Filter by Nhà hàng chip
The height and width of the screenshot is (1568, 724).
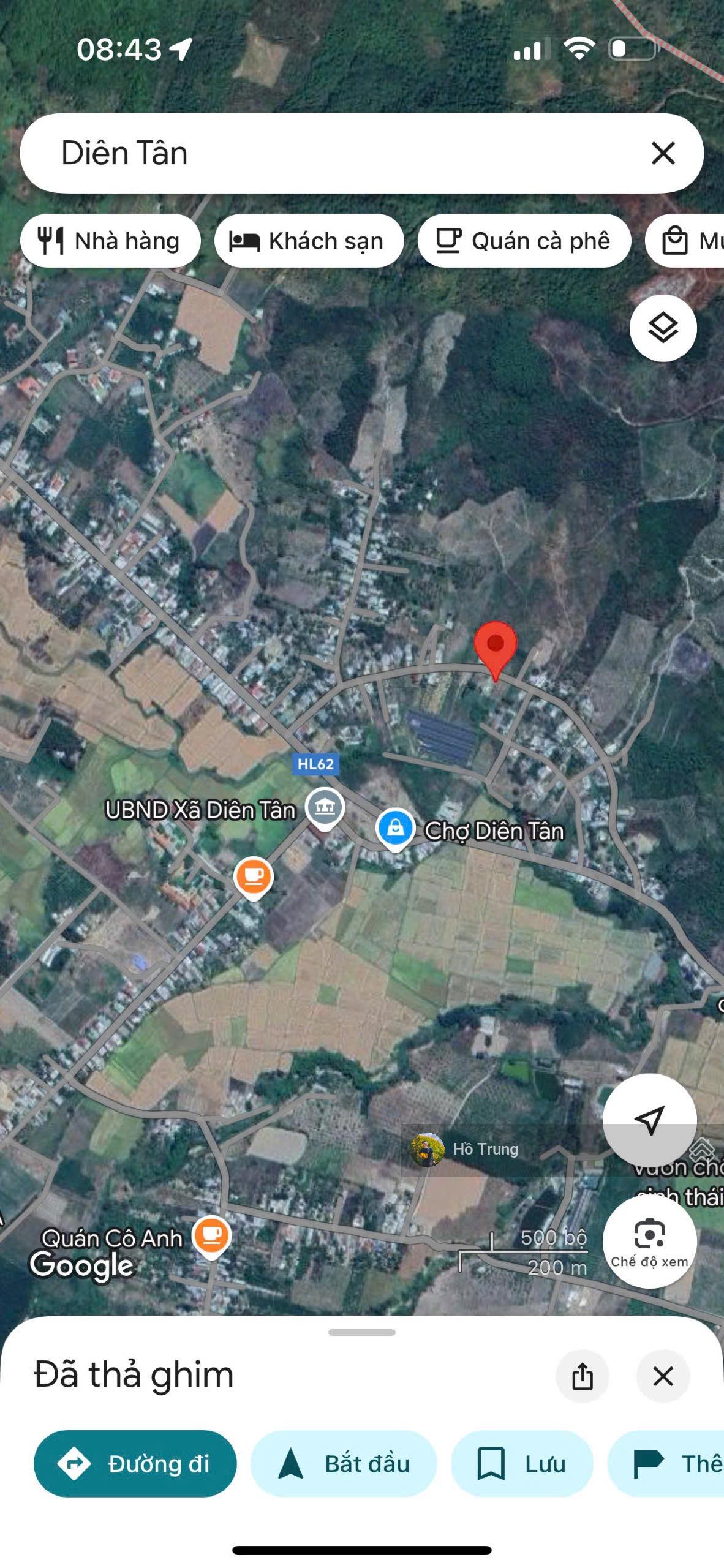tap(110, 241)
